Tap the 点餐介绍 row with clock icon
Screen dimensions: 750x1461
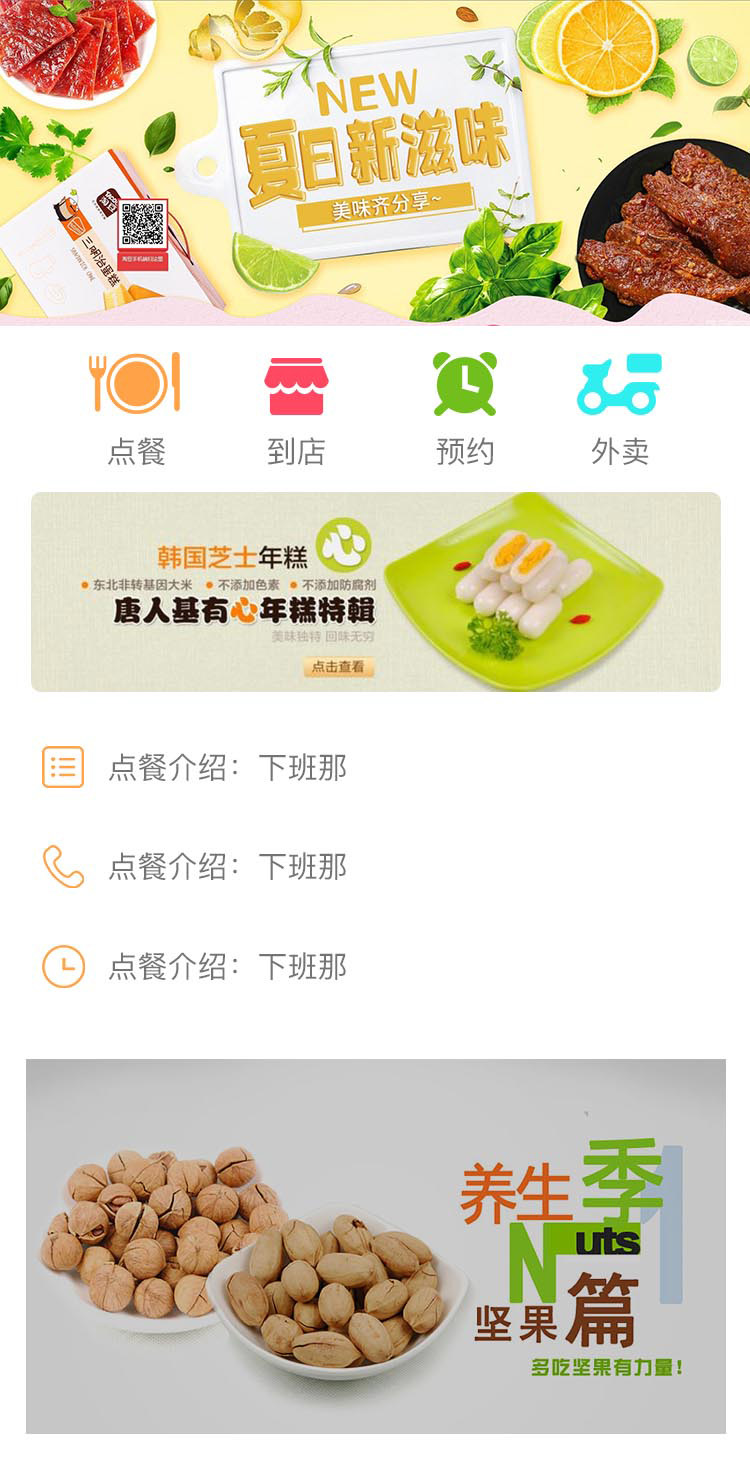(228, 967)
